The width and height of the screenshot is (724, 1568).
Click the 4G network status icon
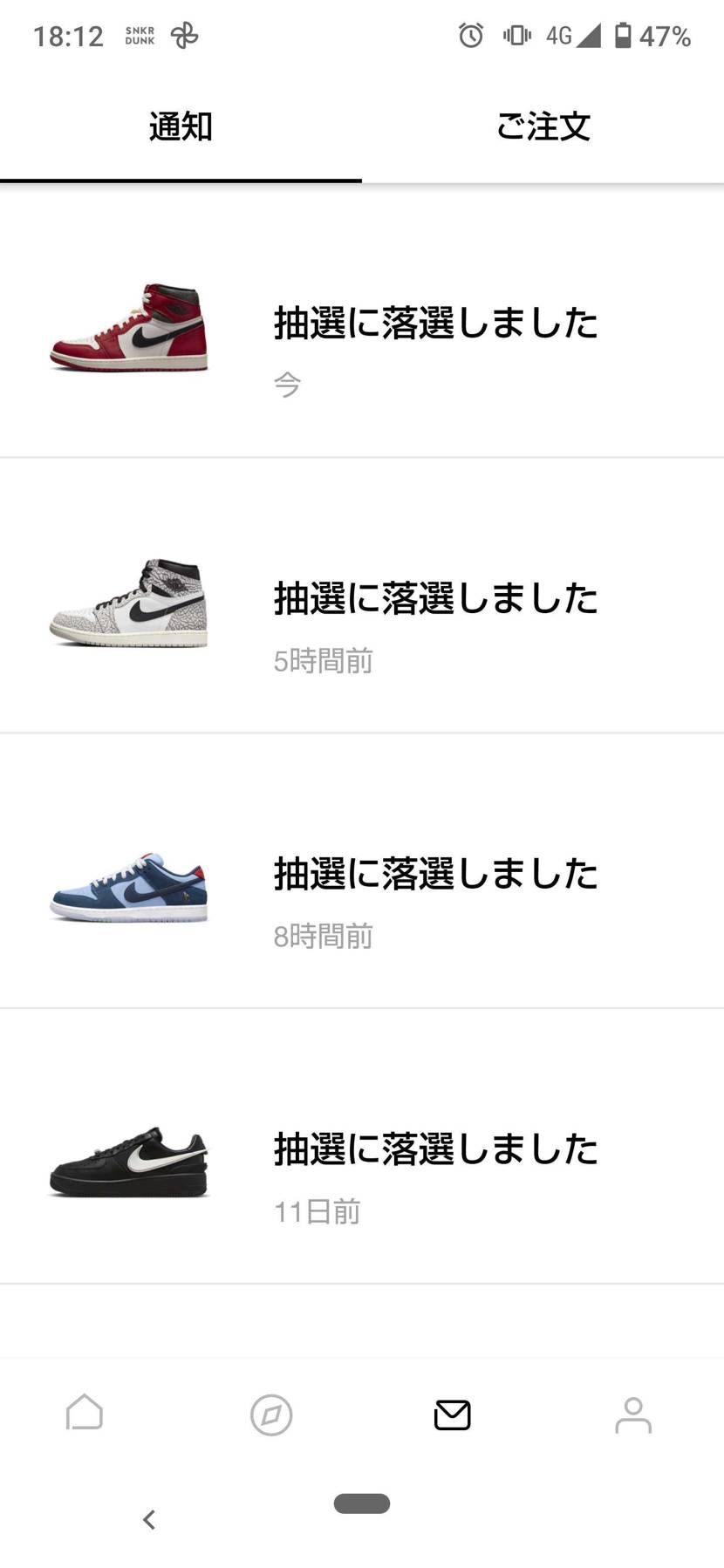coord(559,35)
